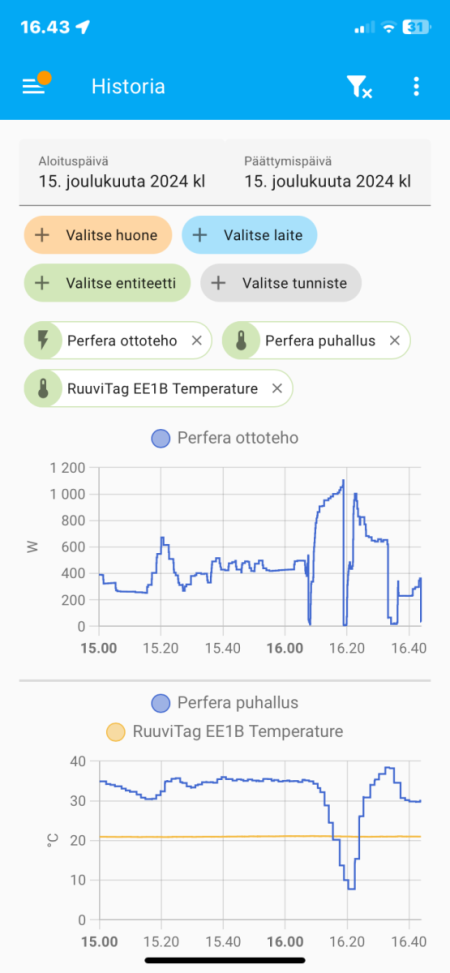Remove the Perfera puhallus chip

(x=394, y=341)
